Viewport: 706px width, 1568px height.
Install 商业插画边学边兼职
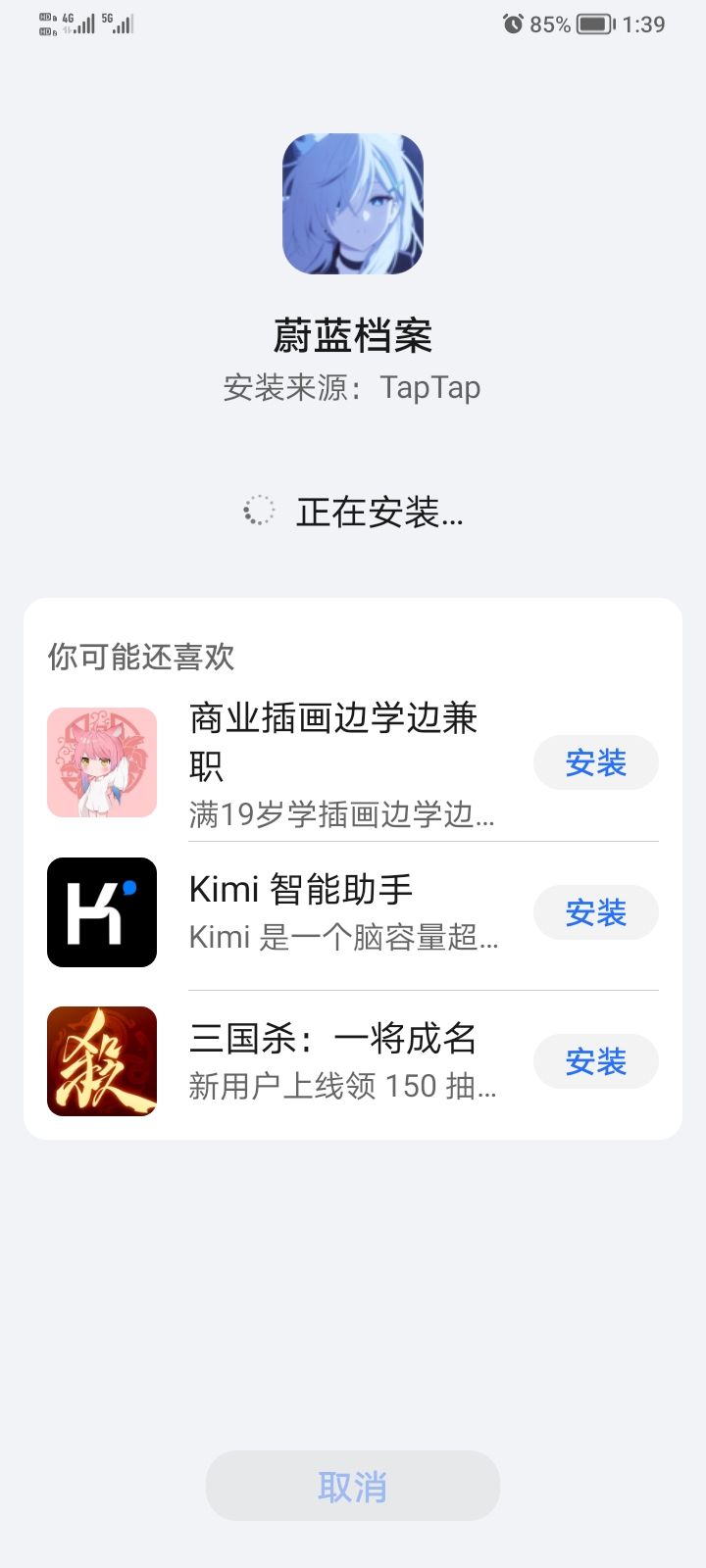coord(595,762)
